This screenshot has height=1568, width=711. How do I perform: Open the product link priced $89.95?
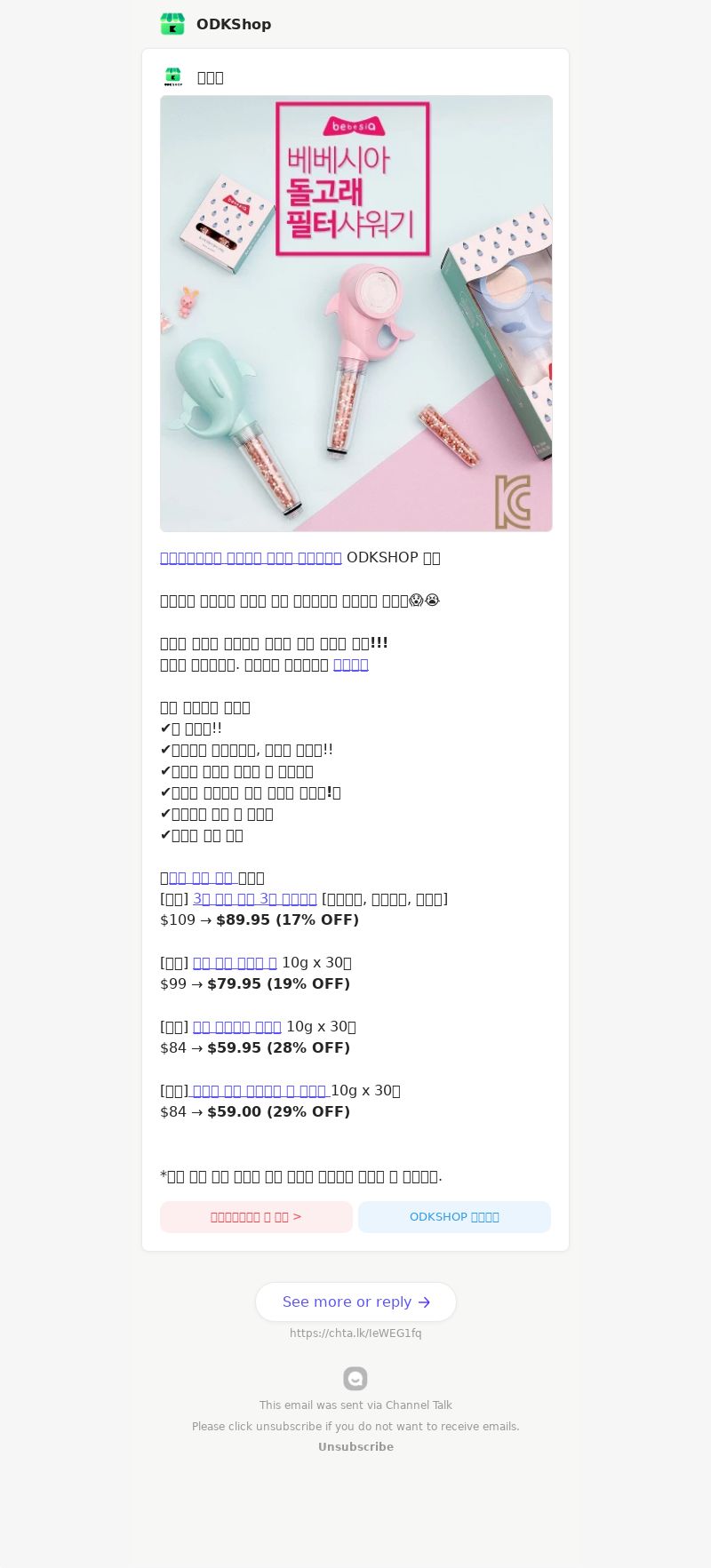click(x=254, y=899)
